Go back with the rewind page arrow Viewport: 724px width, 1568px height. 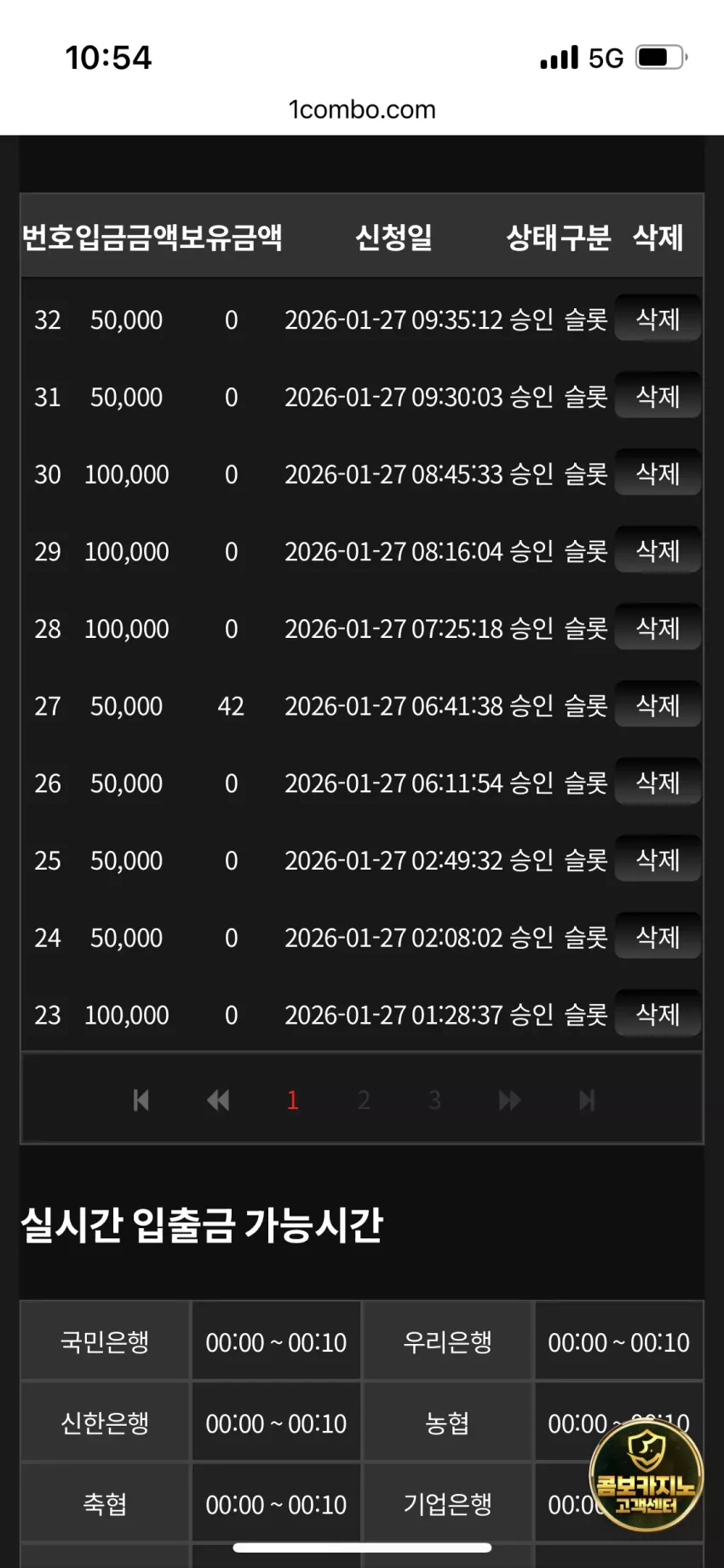click(x=218, y=1100)
